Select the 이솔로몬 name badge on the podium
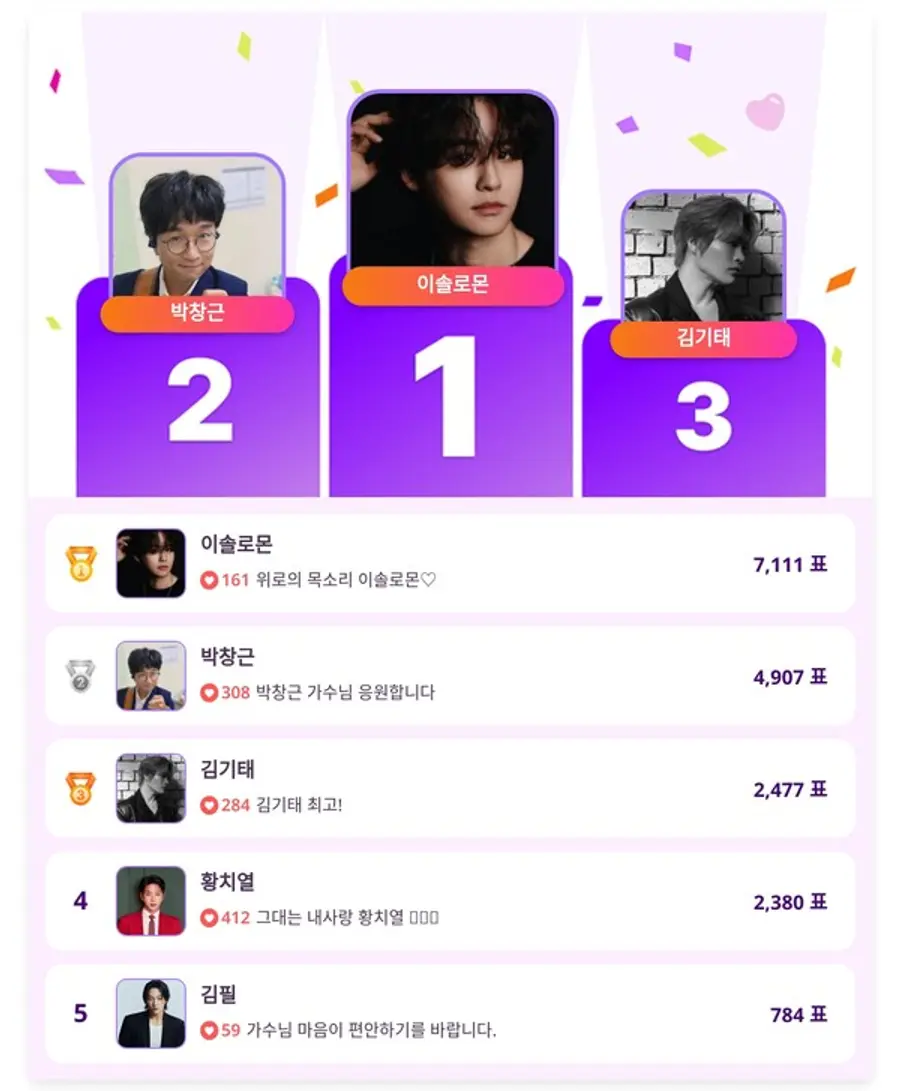900x1091 pixels. click(452, 283)
